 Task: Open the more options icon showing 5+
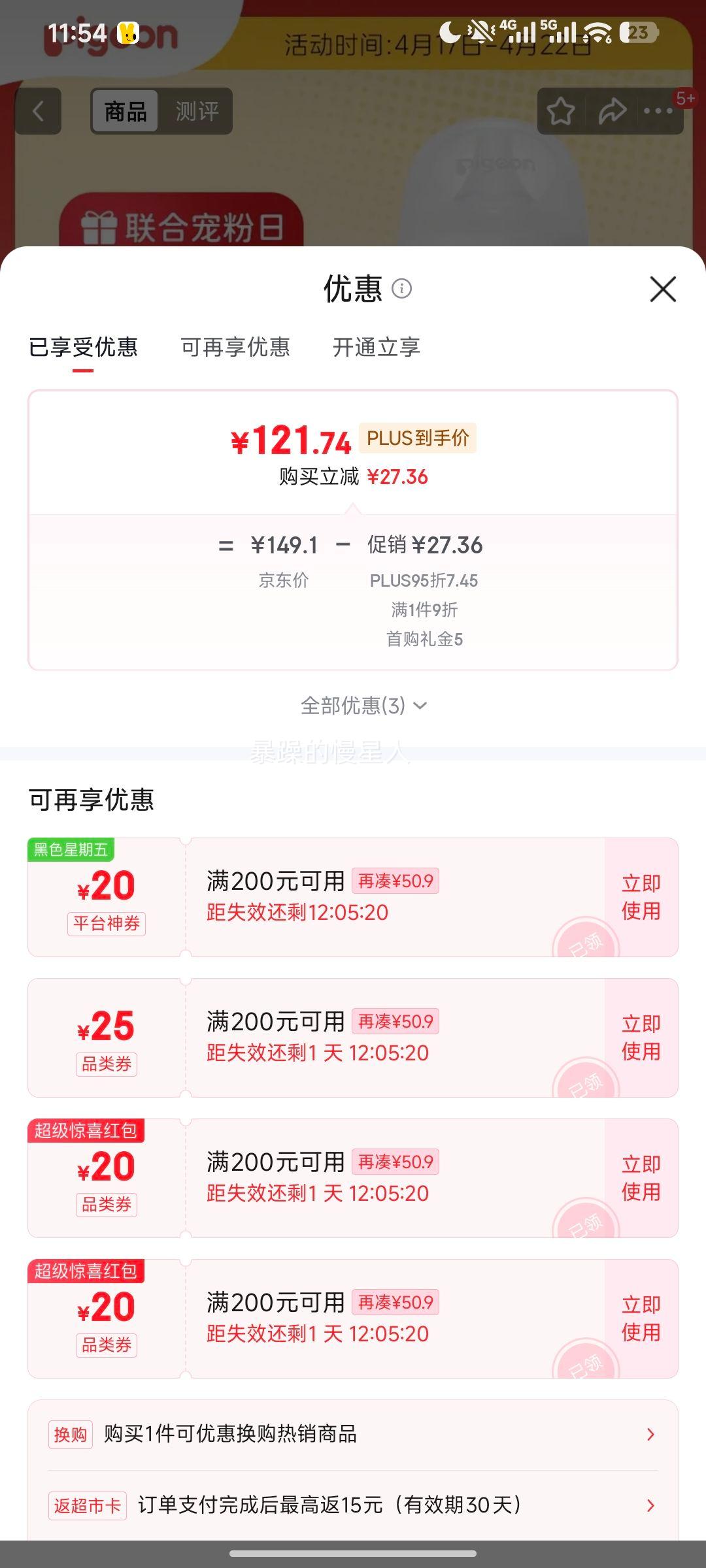coord(658,112)
